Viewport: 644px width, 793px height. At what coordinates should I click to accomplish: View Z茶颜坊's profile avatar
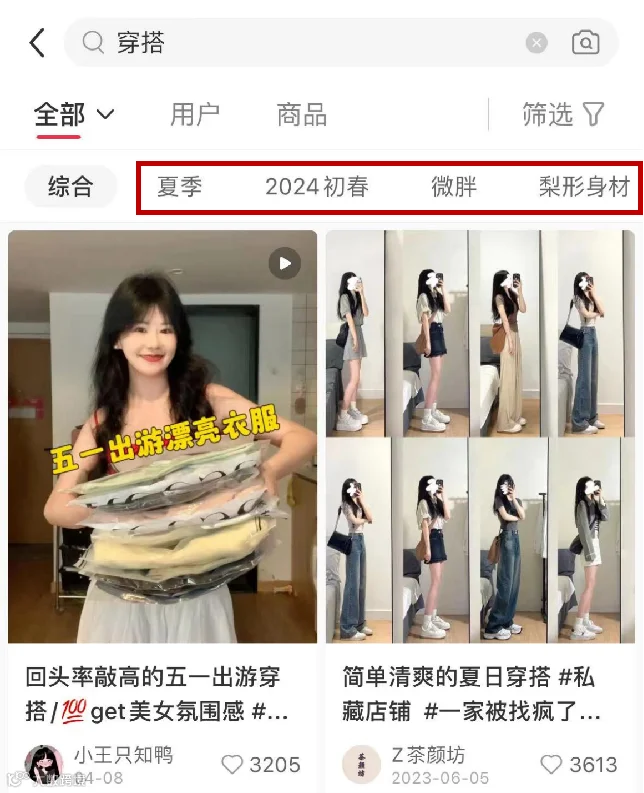pos(361,764)
